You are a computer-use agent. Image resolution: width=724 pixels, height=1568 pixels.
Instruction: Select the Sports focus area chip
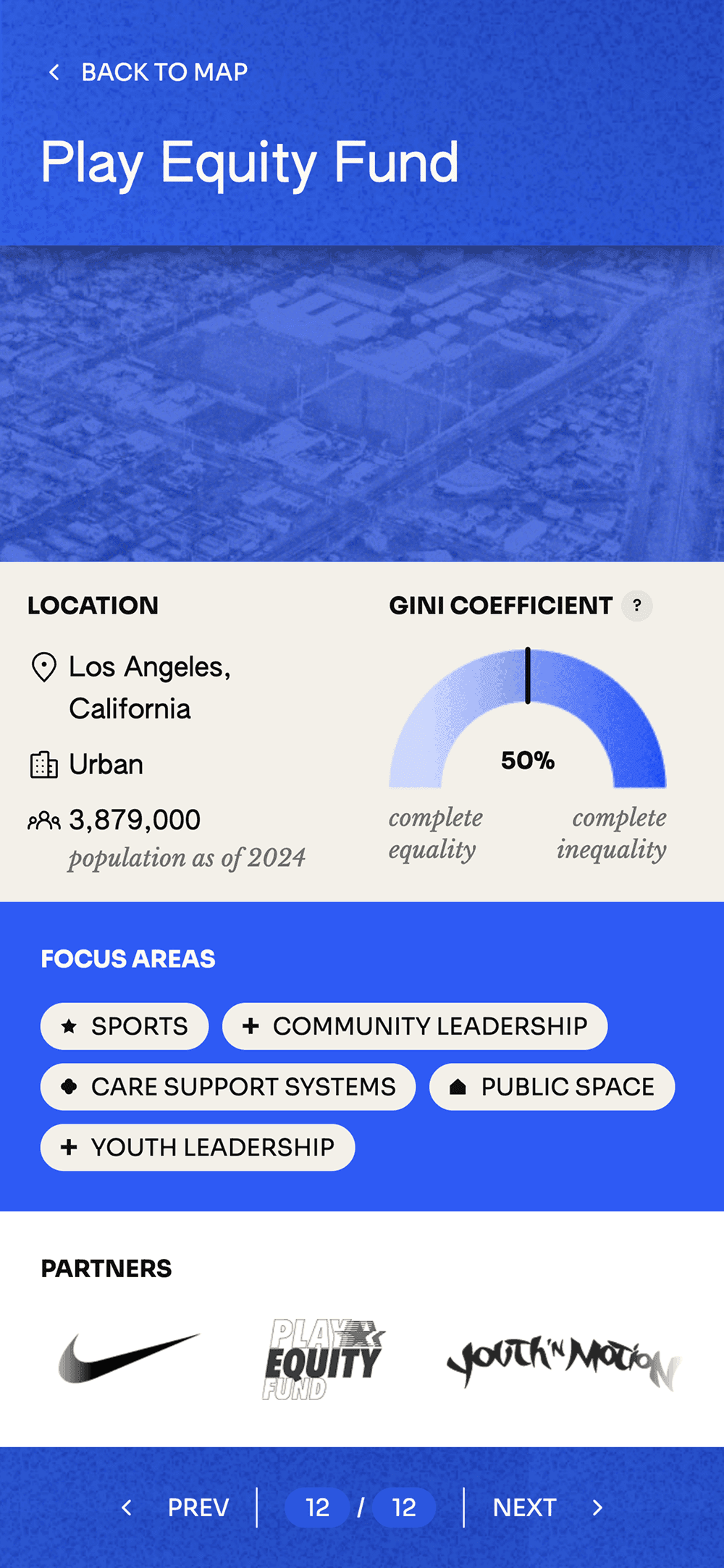[x=125, y=1026]
